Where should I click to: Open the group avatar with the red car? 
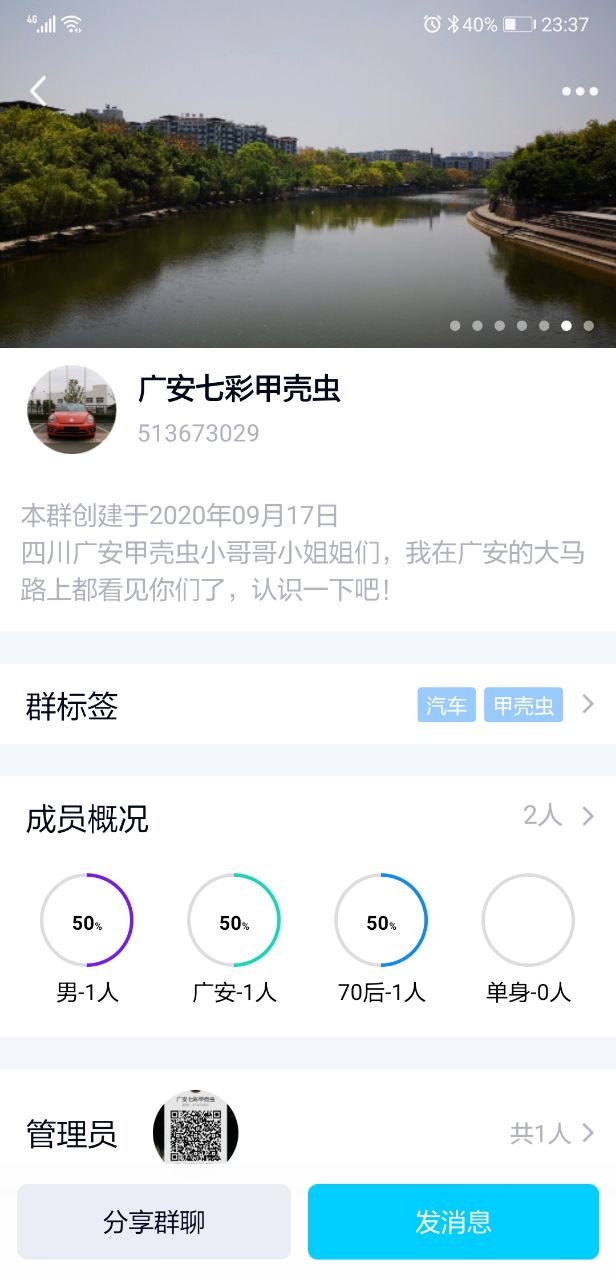click(x=71, y=409)
